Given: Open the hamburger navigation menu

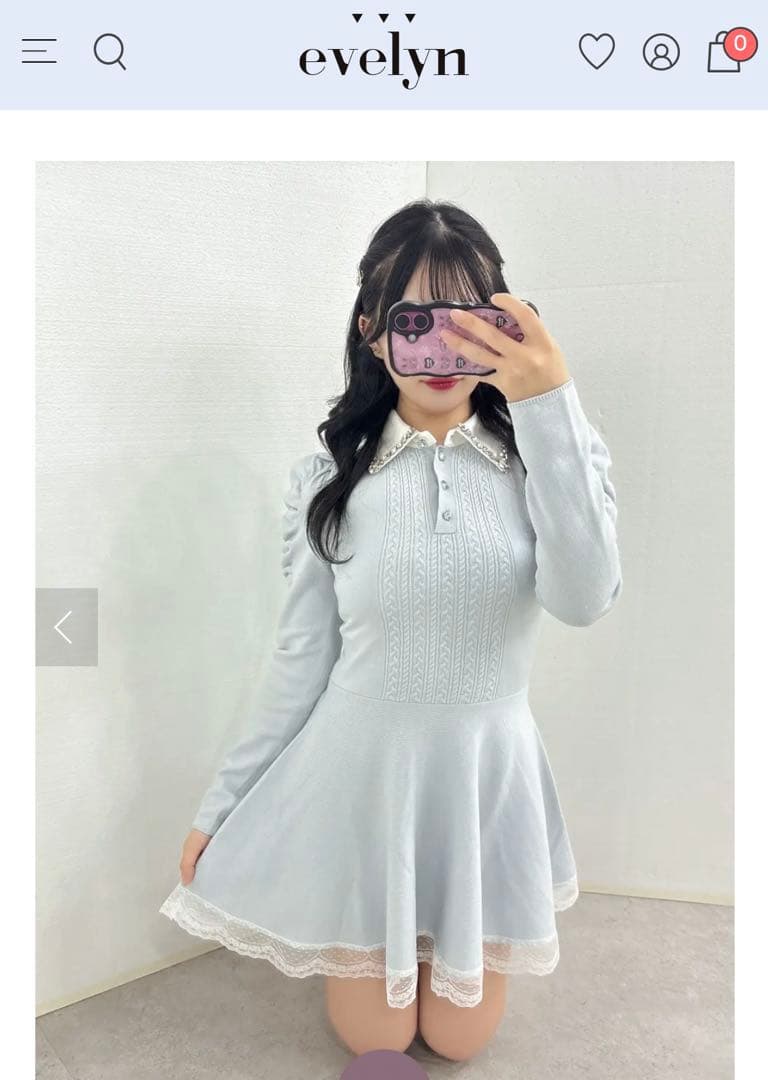Looking at the screenshot, I should point(39,51).
